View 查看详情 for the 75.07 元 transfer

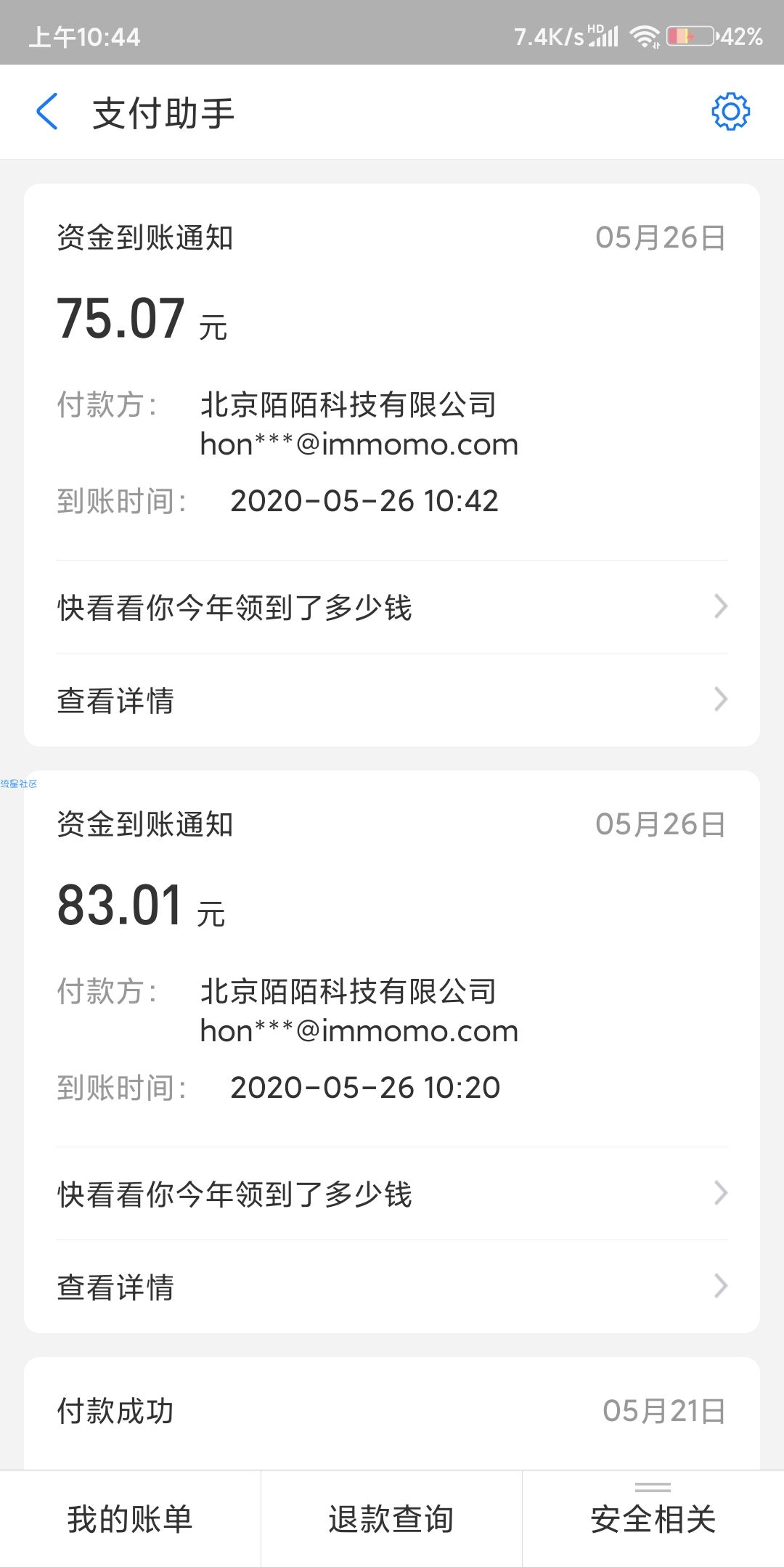click(392, 700)
